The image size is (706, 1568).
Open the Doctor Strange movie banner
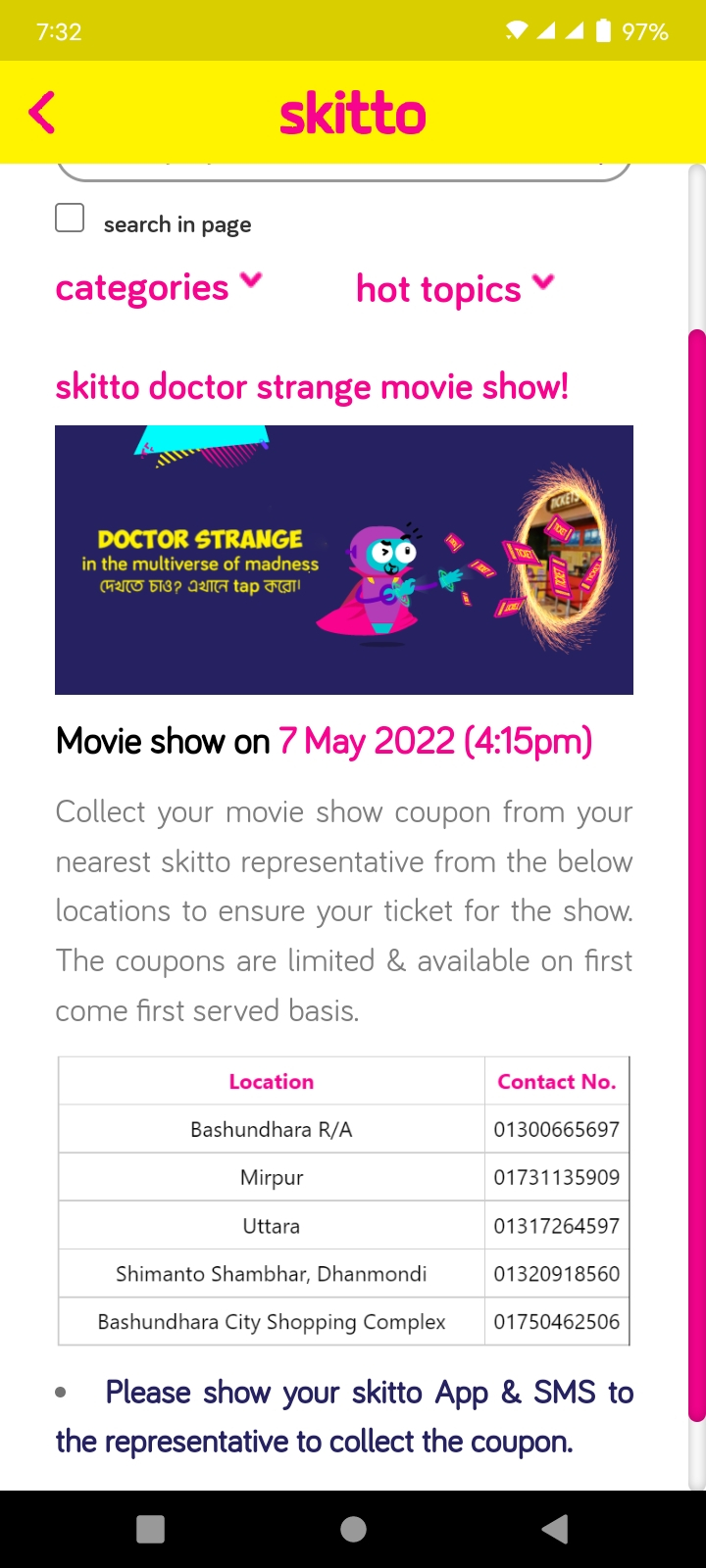[x=343, y=560]
